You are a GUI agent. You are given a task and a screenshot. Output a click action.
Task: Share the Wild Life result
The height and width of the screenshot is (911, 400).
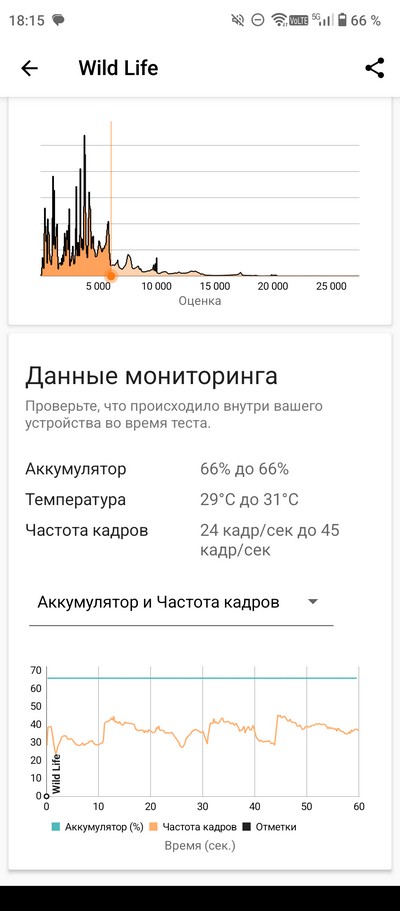point(375,68)
